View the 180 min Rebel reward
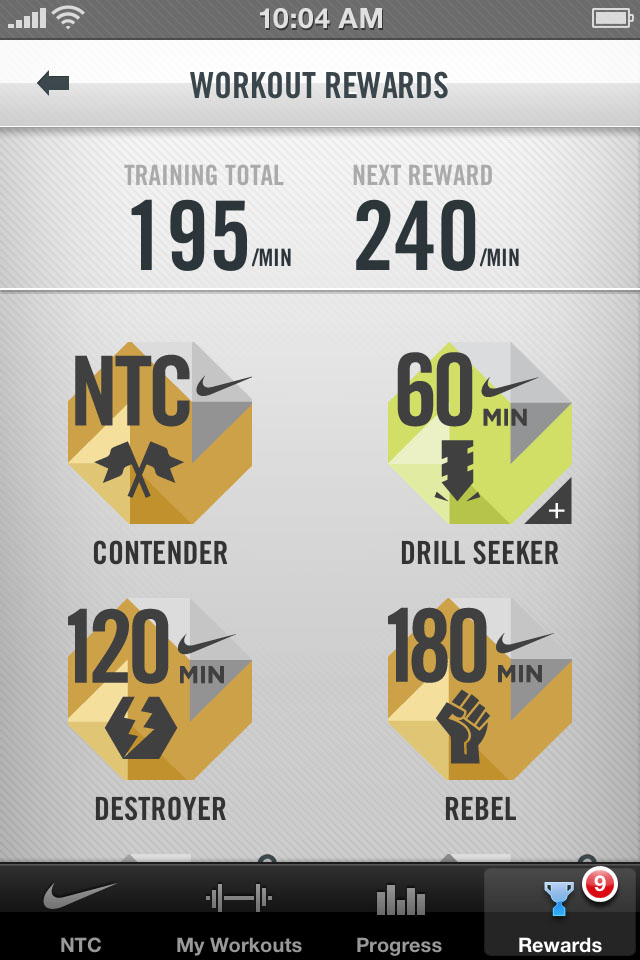The image size is (640, 960). [480, 690]
